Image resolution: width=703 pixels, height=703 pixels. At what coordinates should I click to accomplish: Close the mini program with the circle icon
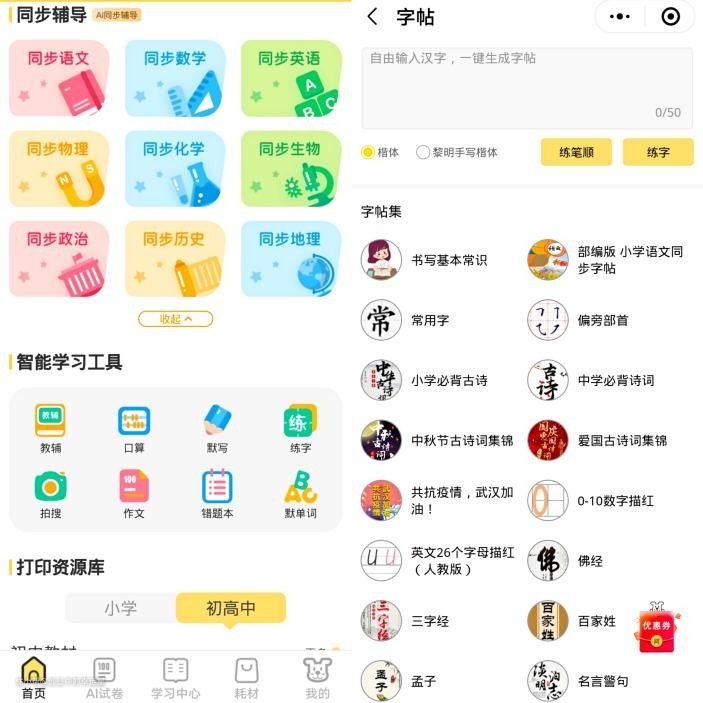pos(670,17)
